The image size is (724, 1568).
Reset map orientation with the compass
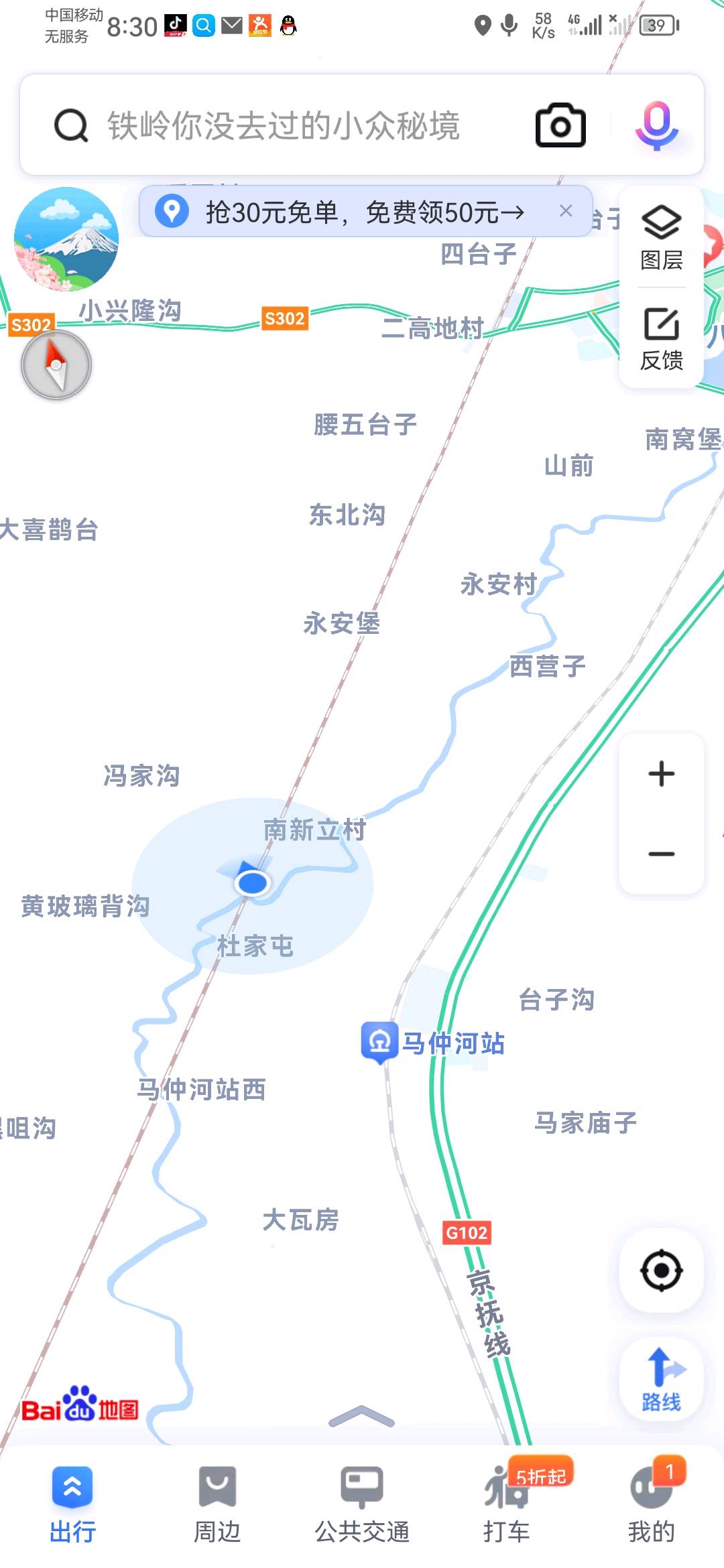click(56, 365)
